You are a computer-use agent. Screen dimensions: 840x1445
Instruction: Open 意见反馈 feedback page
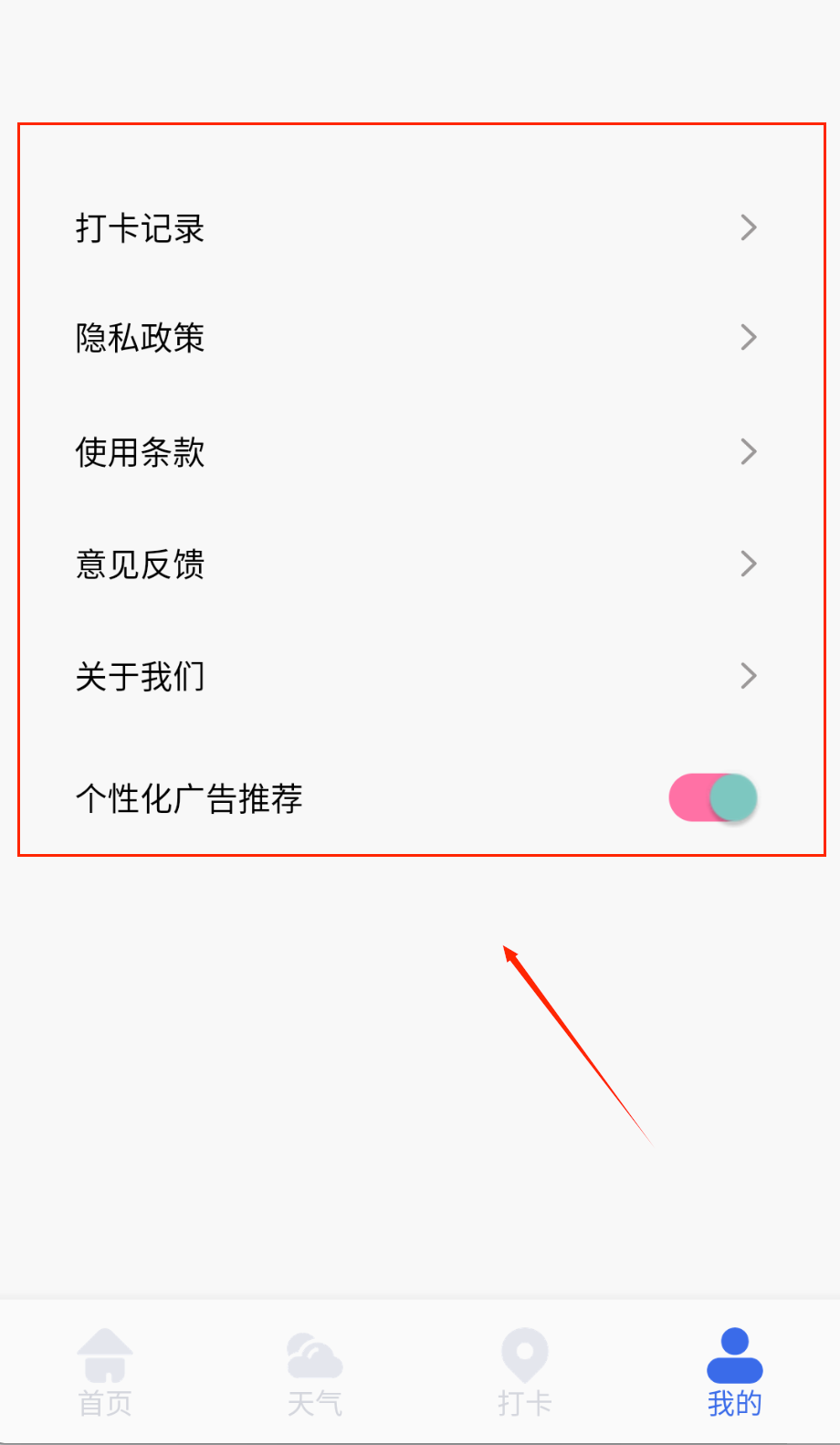(415, 564)
